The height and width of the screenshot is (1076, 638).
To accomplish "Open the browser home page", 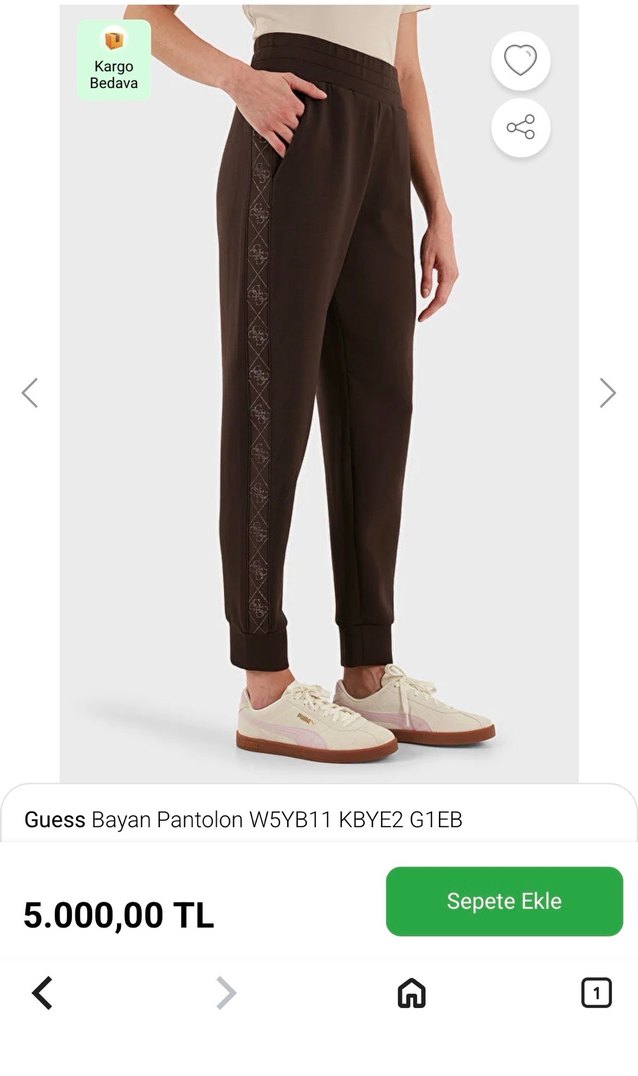I will [x=411, y=993].
